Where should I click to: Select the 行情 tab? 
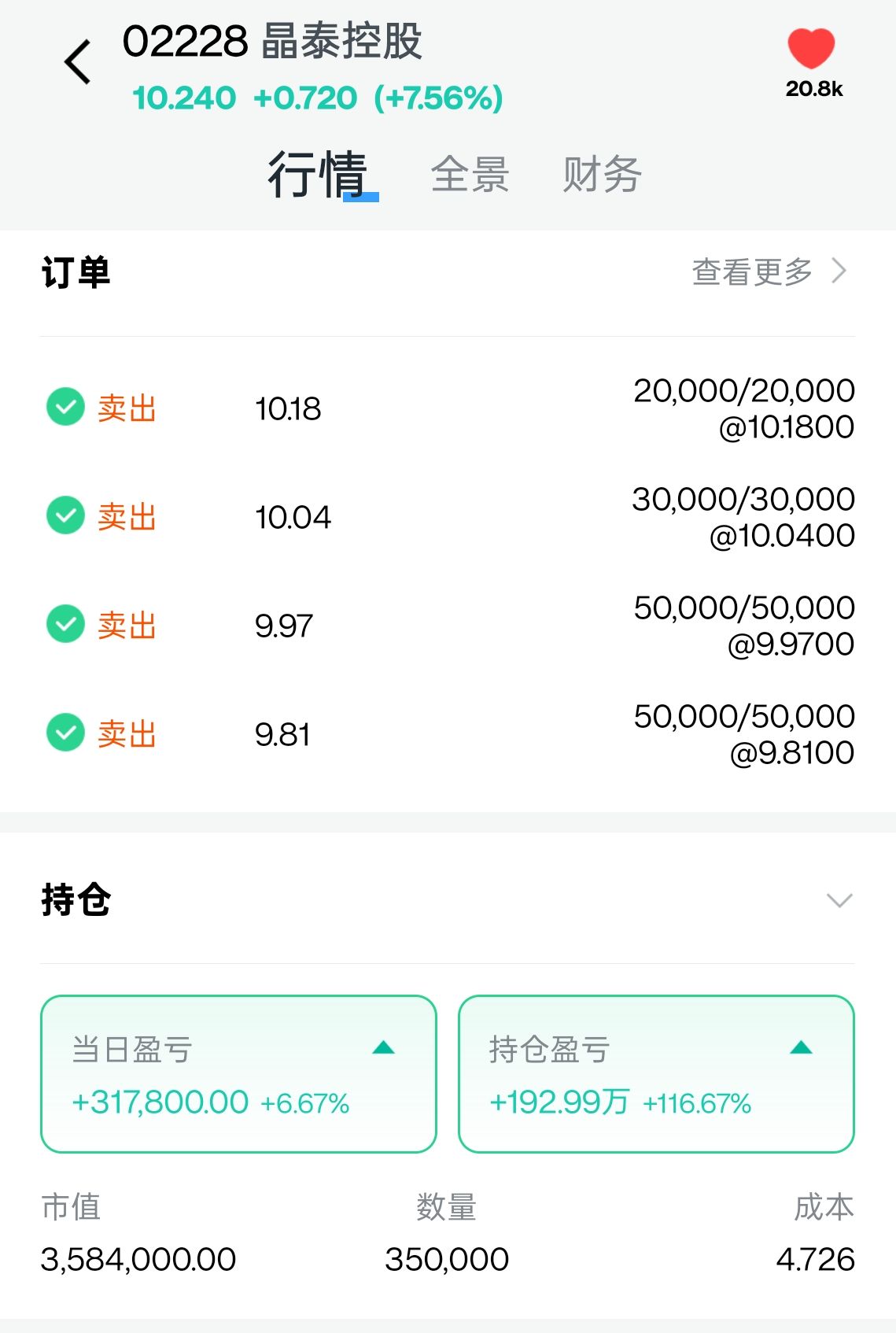(318, 174)
